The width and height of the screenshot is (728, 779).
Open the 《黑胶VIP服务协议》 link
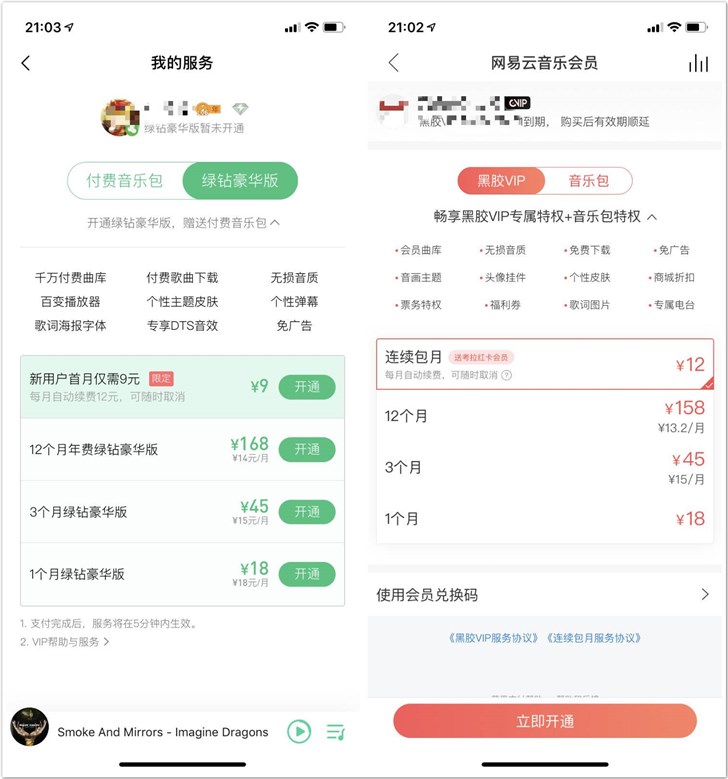coord(494,638)
